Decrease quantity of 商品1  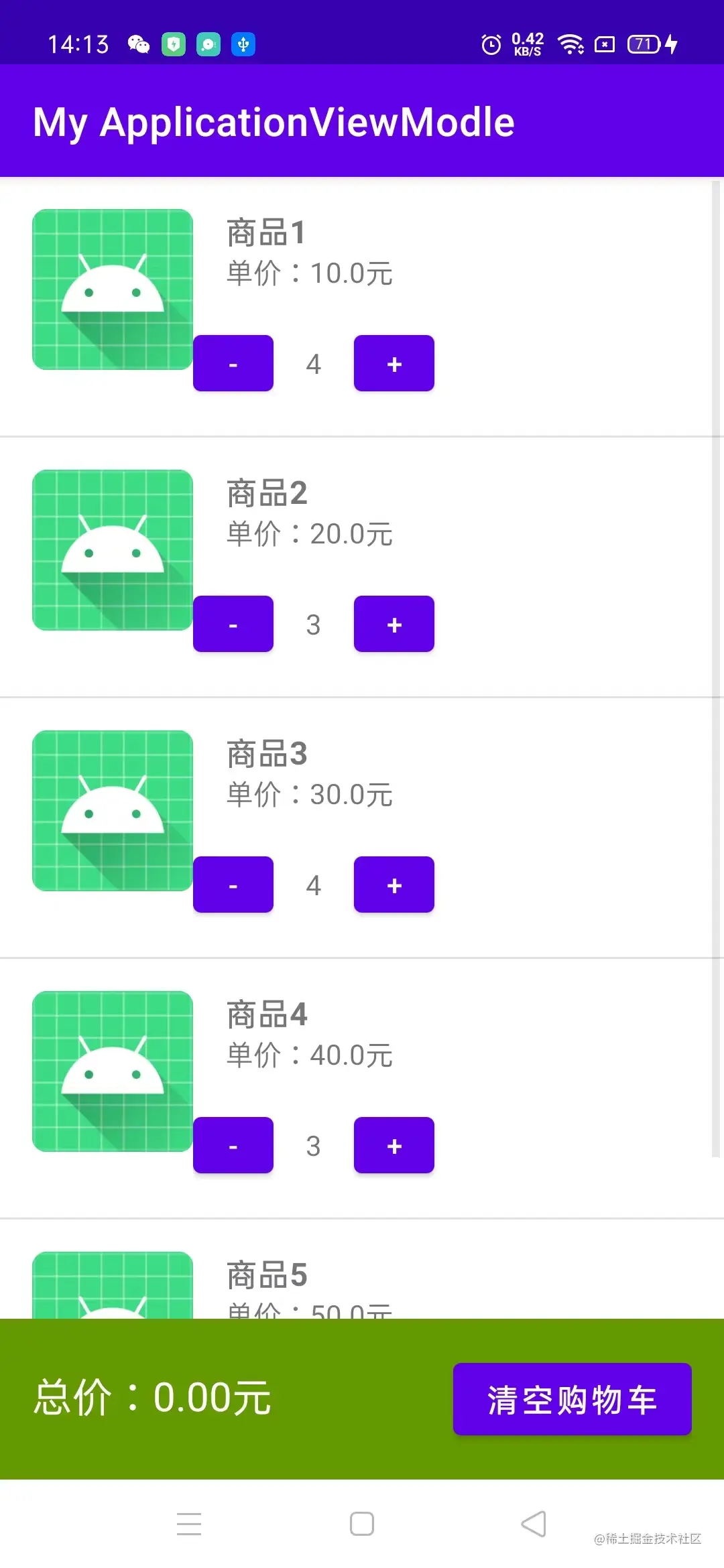pos(233,363)
